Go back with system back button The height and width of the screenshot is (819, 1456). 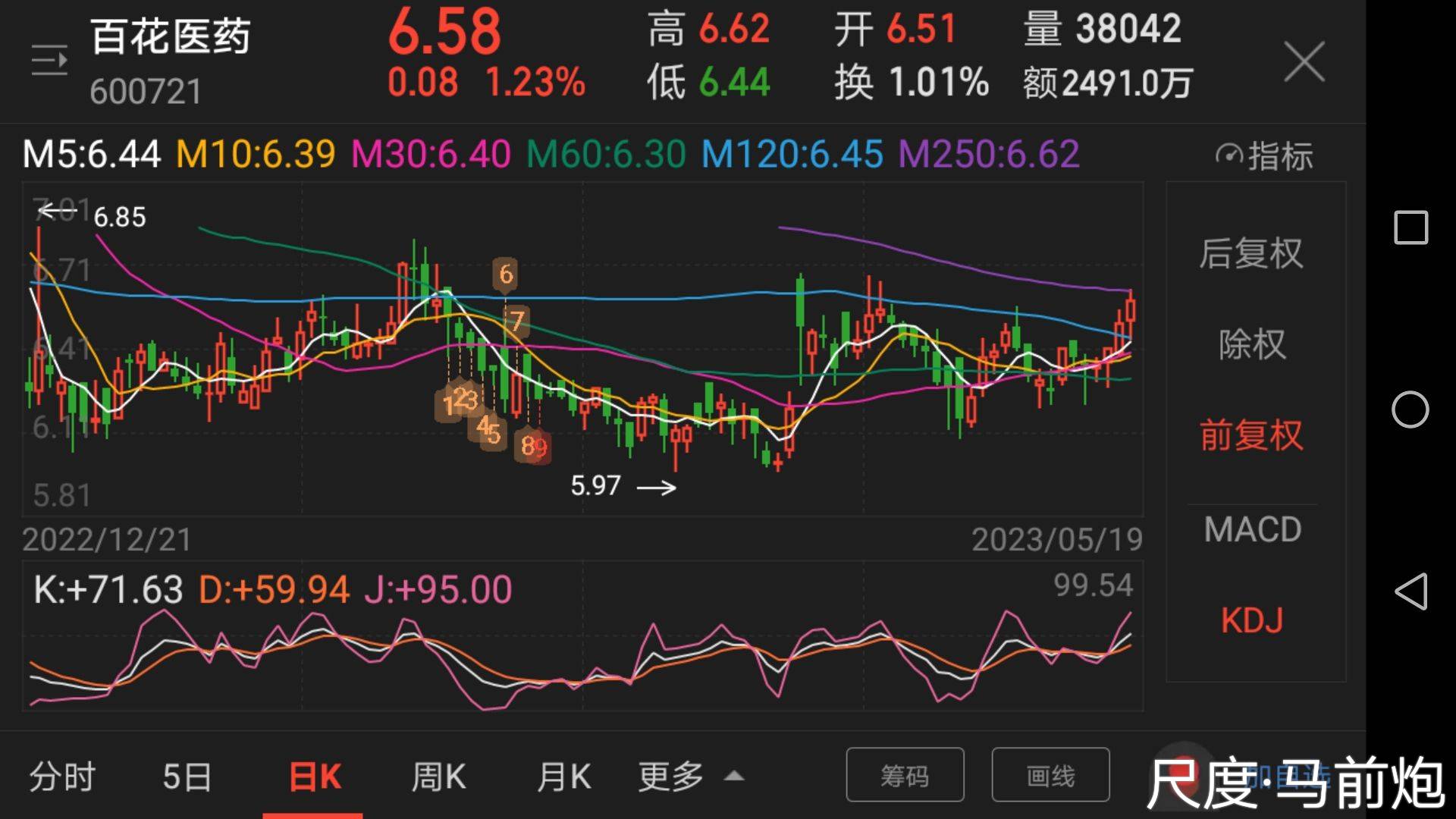[1410, 591]
